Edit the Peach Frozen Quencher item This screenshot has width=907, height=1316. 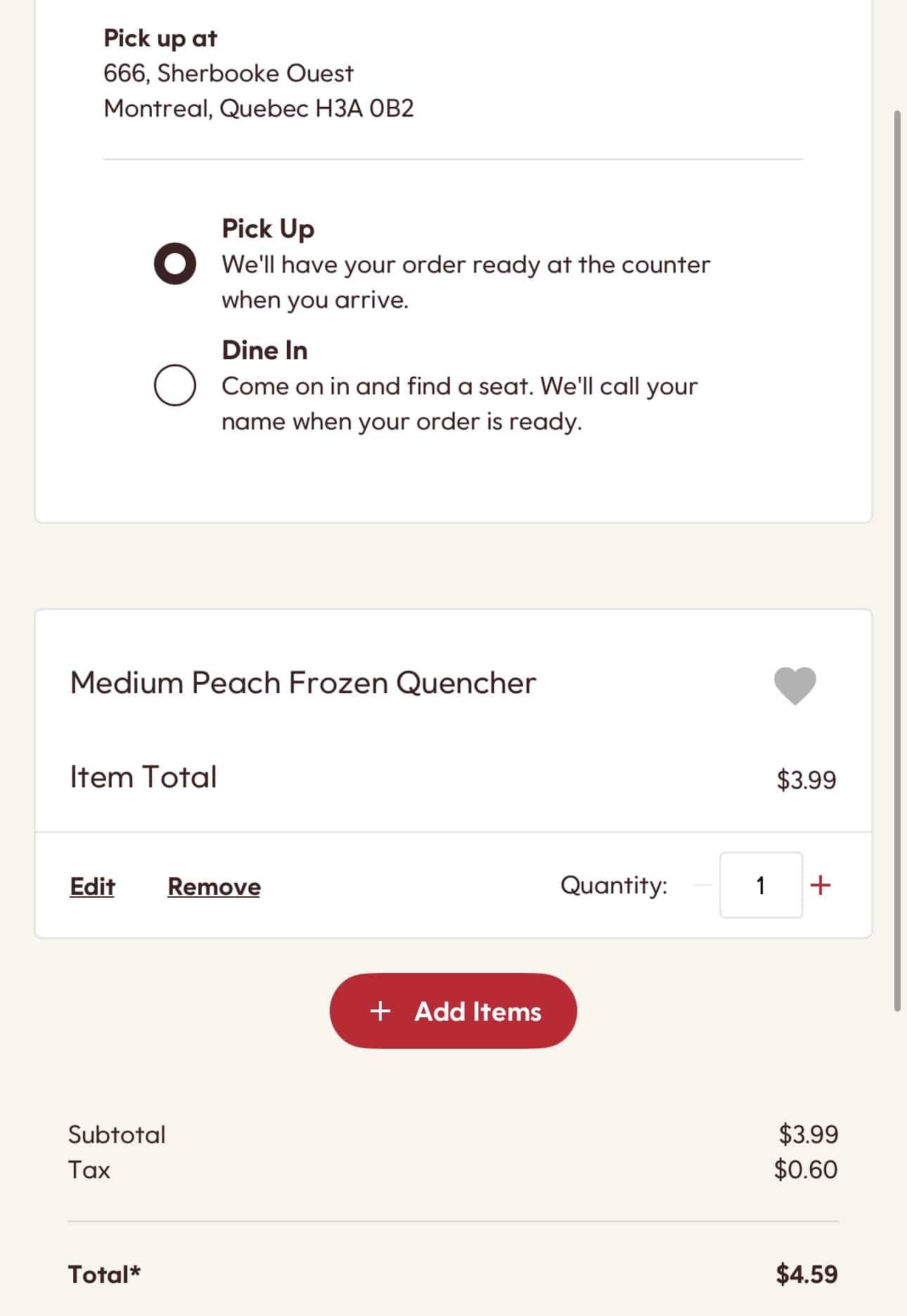point(92,886)
